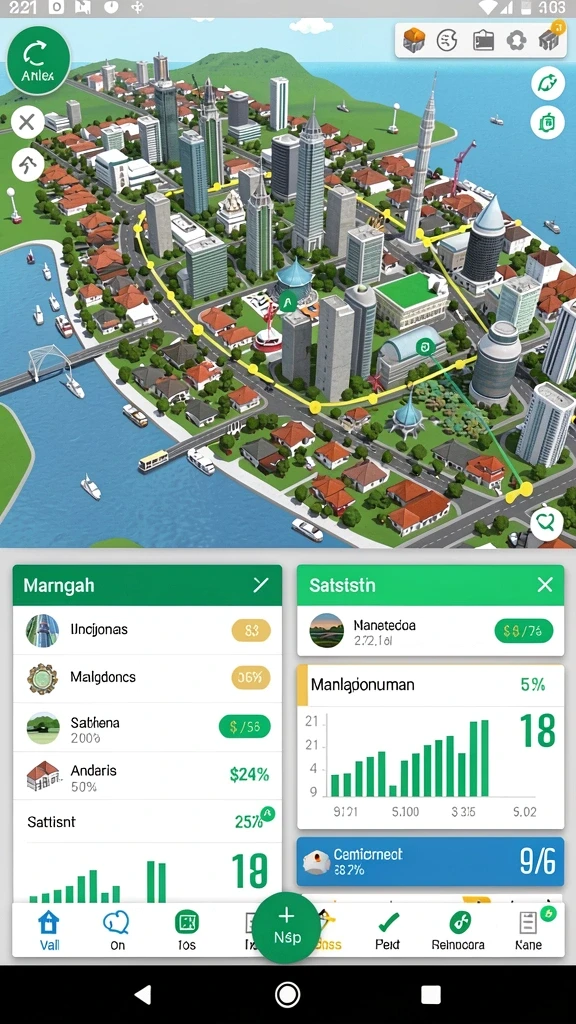Close the Marngah panel
The width and height of the screenshot is (576, 1024).
(261, 584)
